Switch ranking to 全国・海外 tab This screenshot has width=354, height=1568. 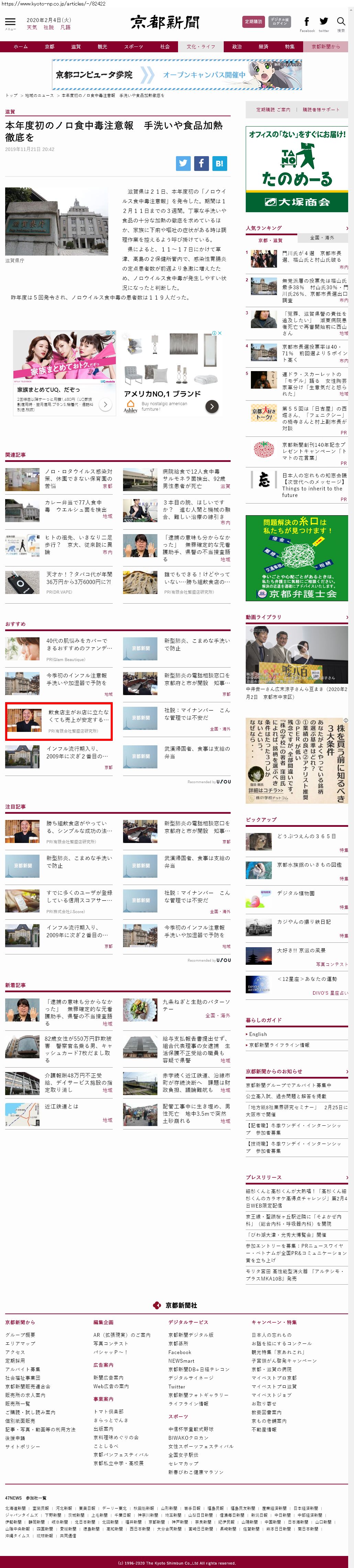(x=322, y=237)
